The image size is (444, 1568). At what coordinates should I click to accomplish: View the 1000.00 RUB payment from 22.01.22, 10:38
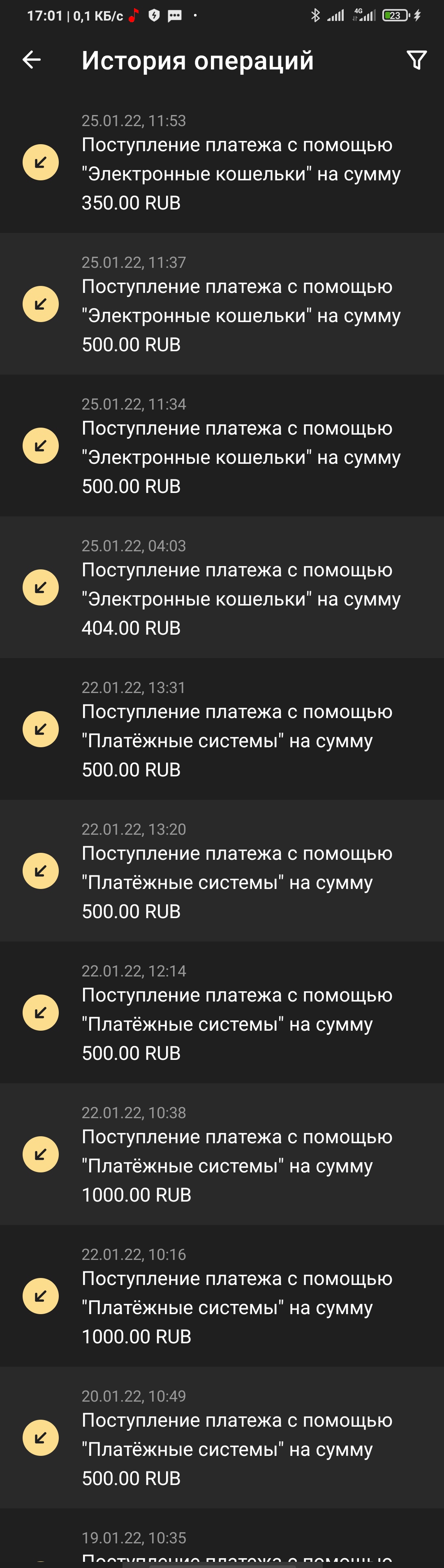(222, 1155)
